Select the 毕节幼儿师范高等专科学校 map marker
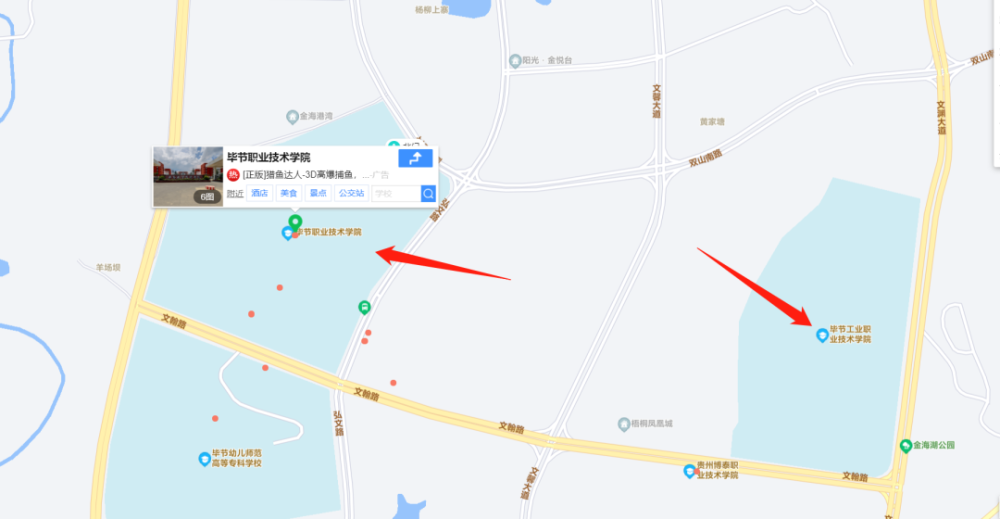 (204, 459)
